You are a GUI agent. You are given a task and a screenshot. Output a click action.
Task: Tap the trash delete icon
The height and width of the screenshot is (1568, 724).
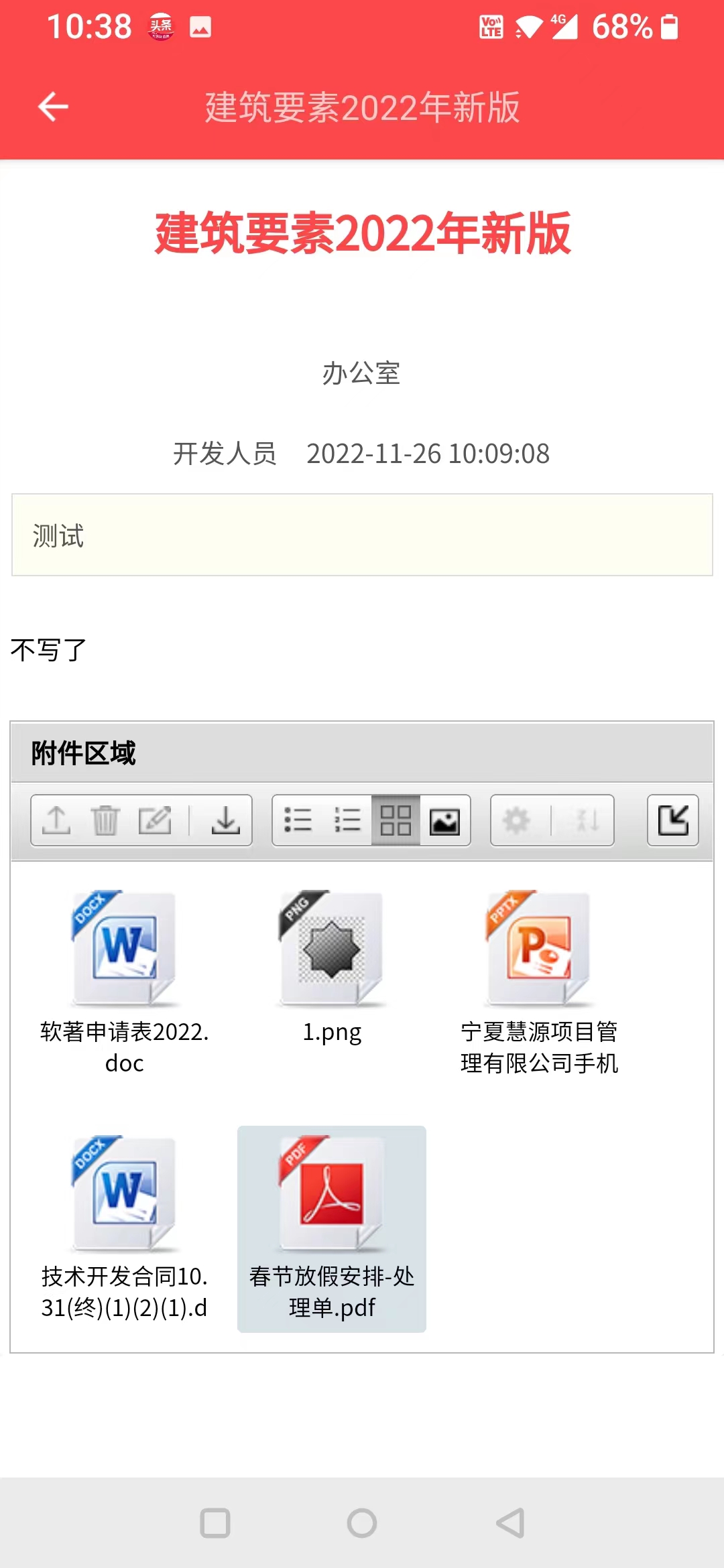(105, 820)
